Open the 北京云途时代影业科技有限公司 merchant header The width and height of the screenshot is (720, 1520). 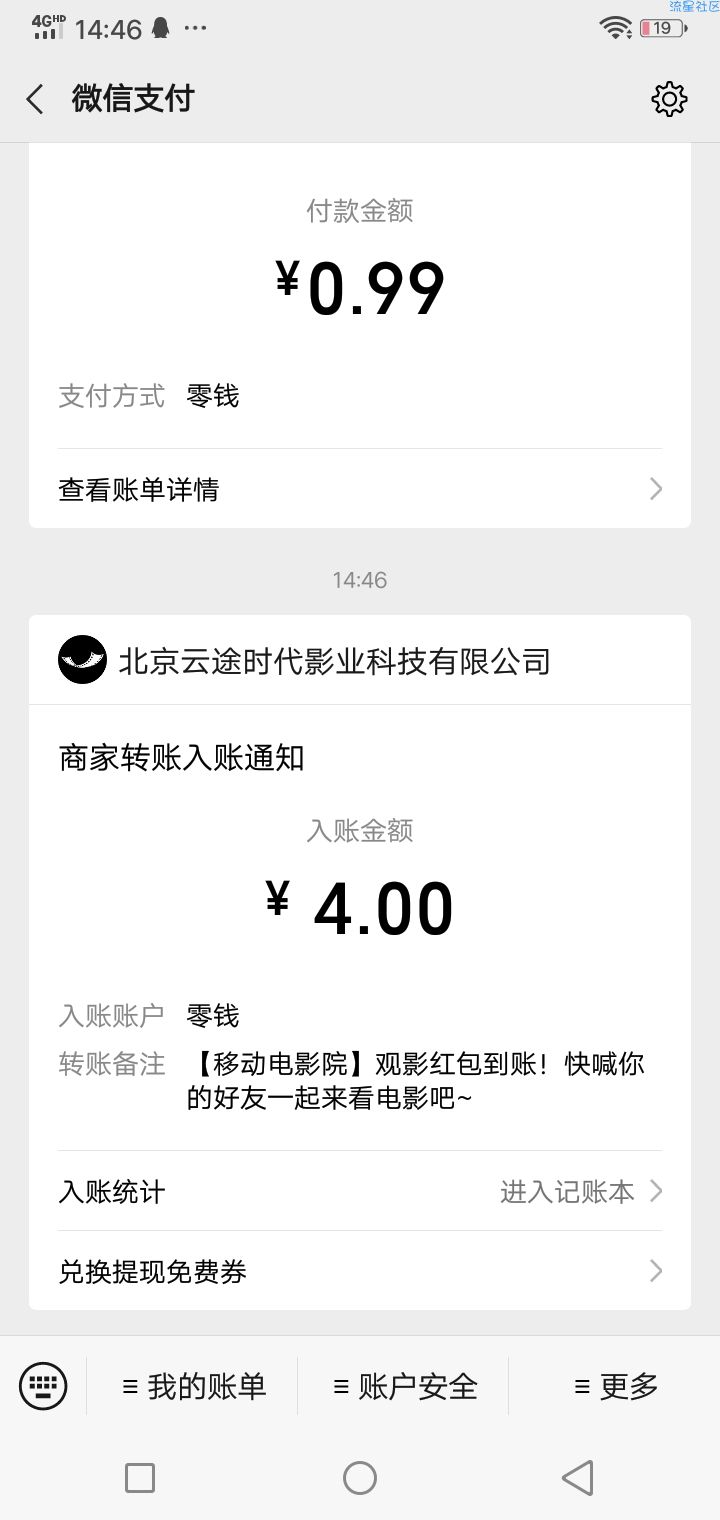pyautogui.click(x=360, y=661)
